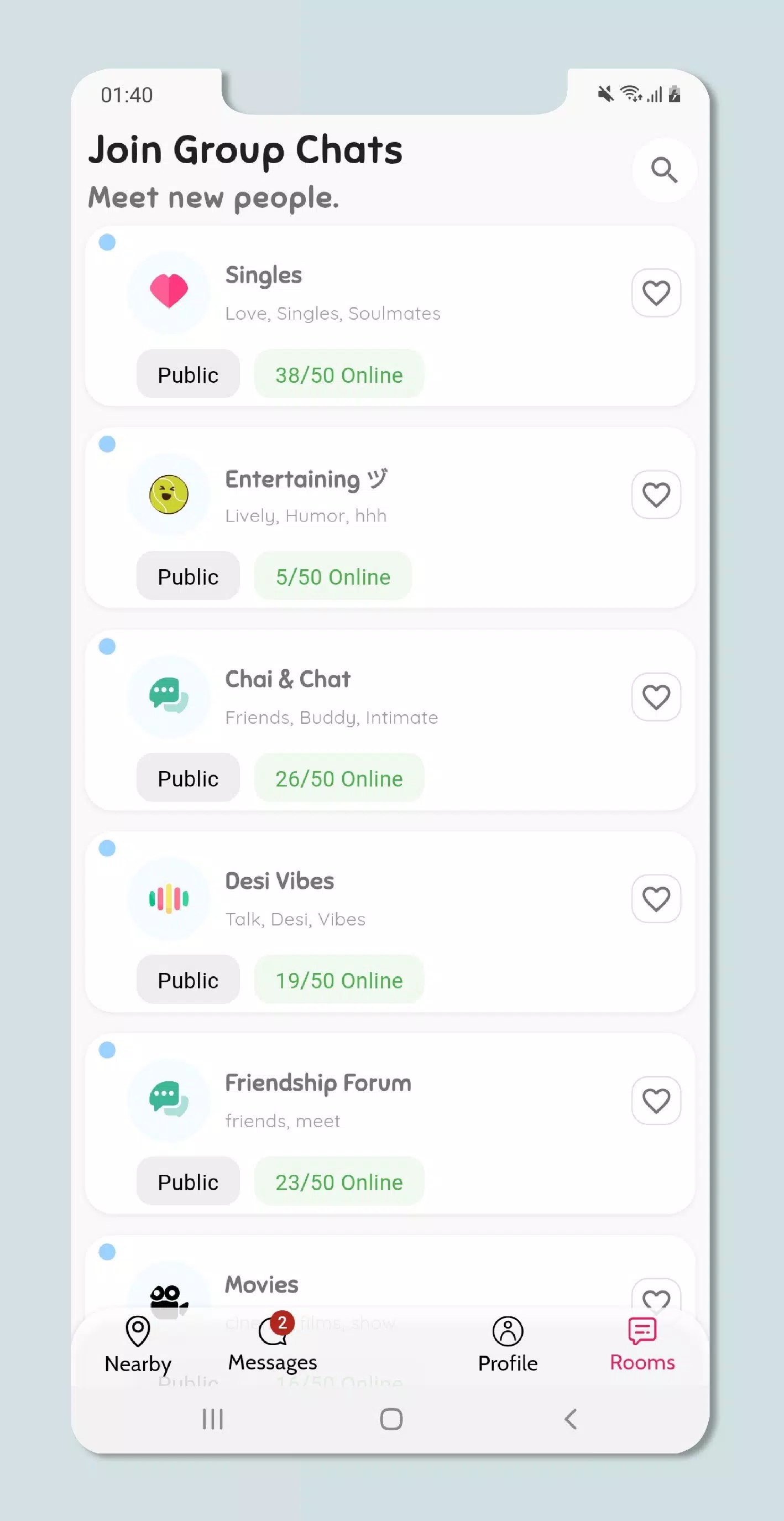Image resolution: width=784 pixels, height=1521 pixels.
Task: Favorite the Desi Vibes room
Action: pos(656,899)
